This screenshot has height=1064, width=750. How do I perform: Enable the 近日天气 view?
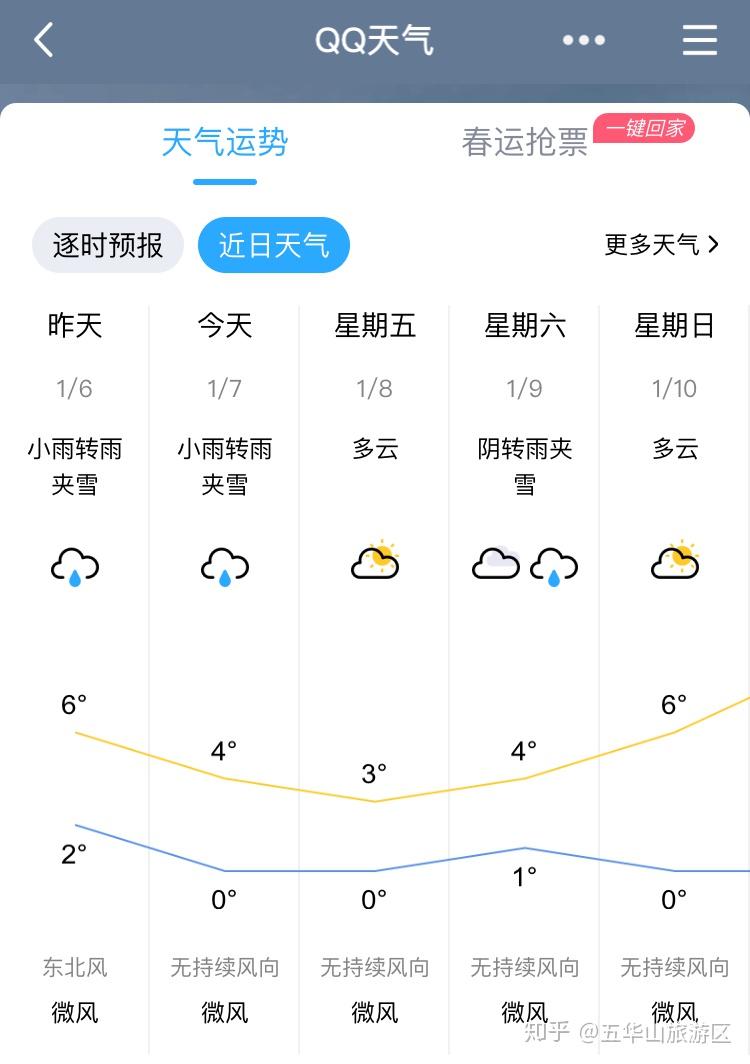[273, 245]
